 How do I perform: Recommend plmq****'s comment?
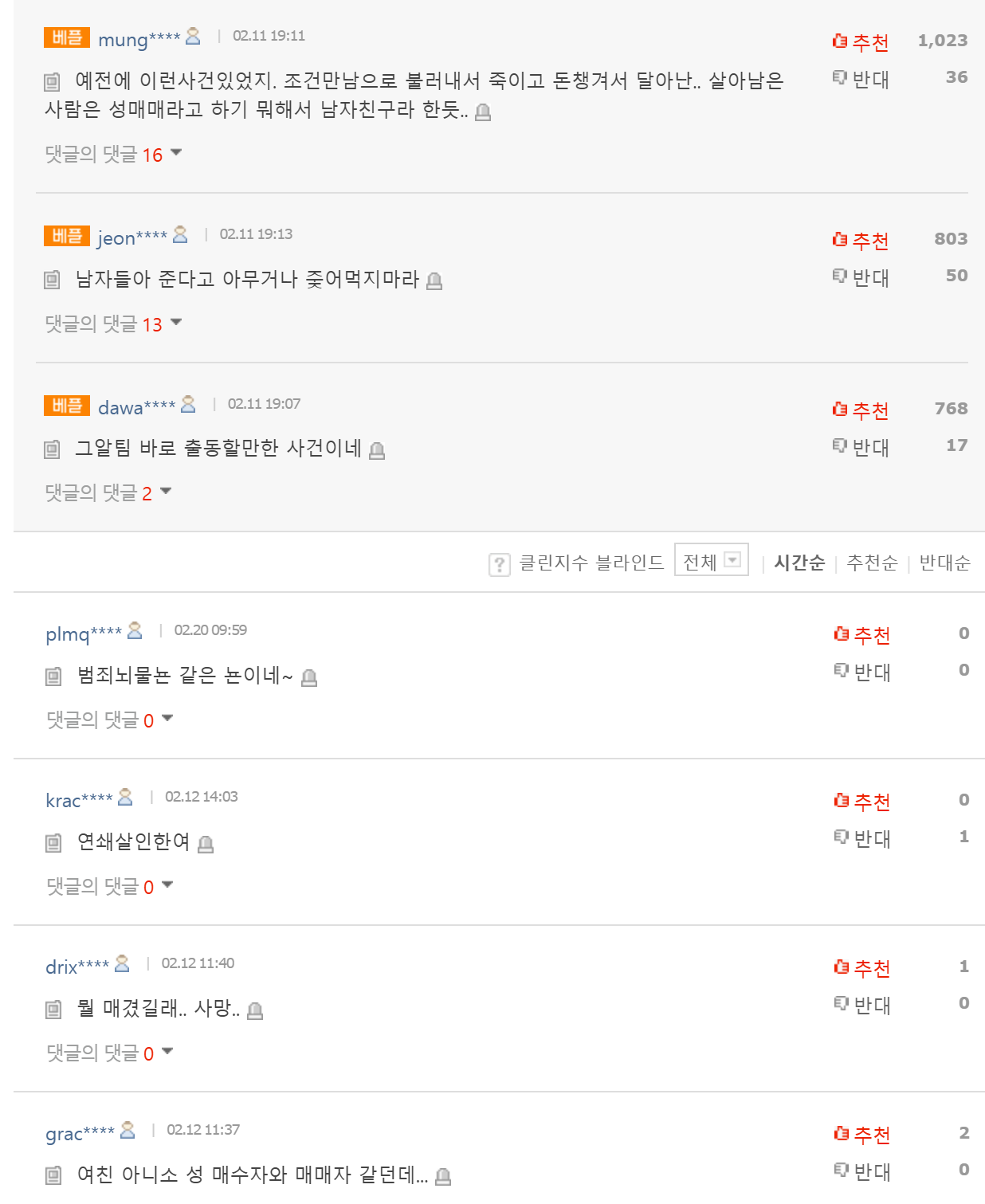[x=861, y=635]
